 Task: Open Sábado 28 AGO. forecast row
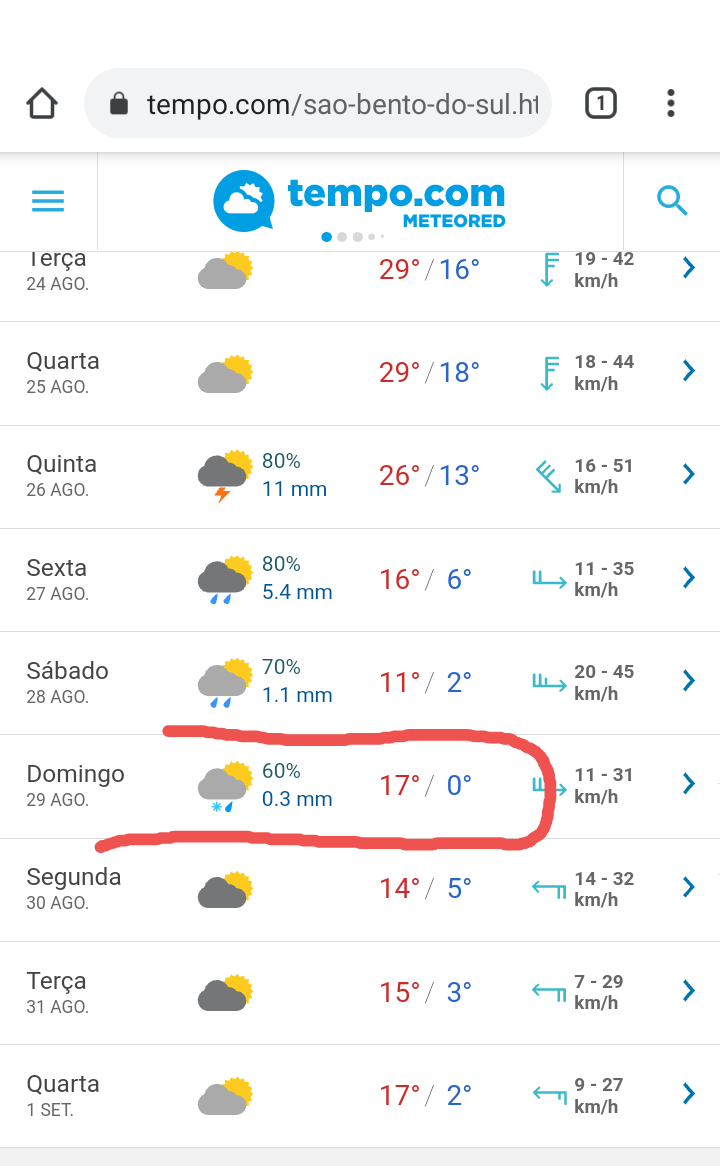(x=360, y=683)
